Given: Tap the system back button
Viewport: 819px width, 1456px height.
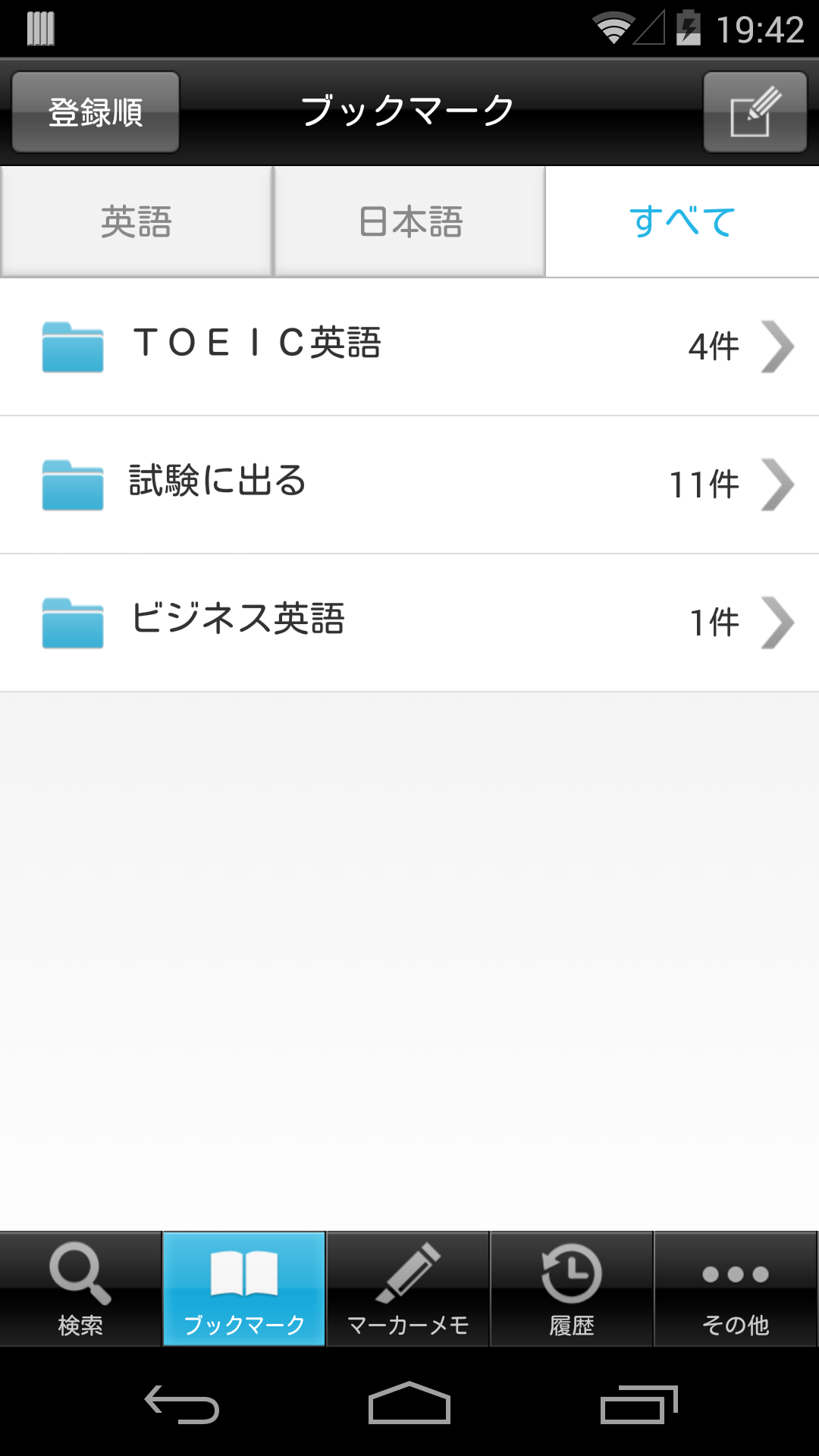Looking at the screenshot, I should coord(182,1404).
